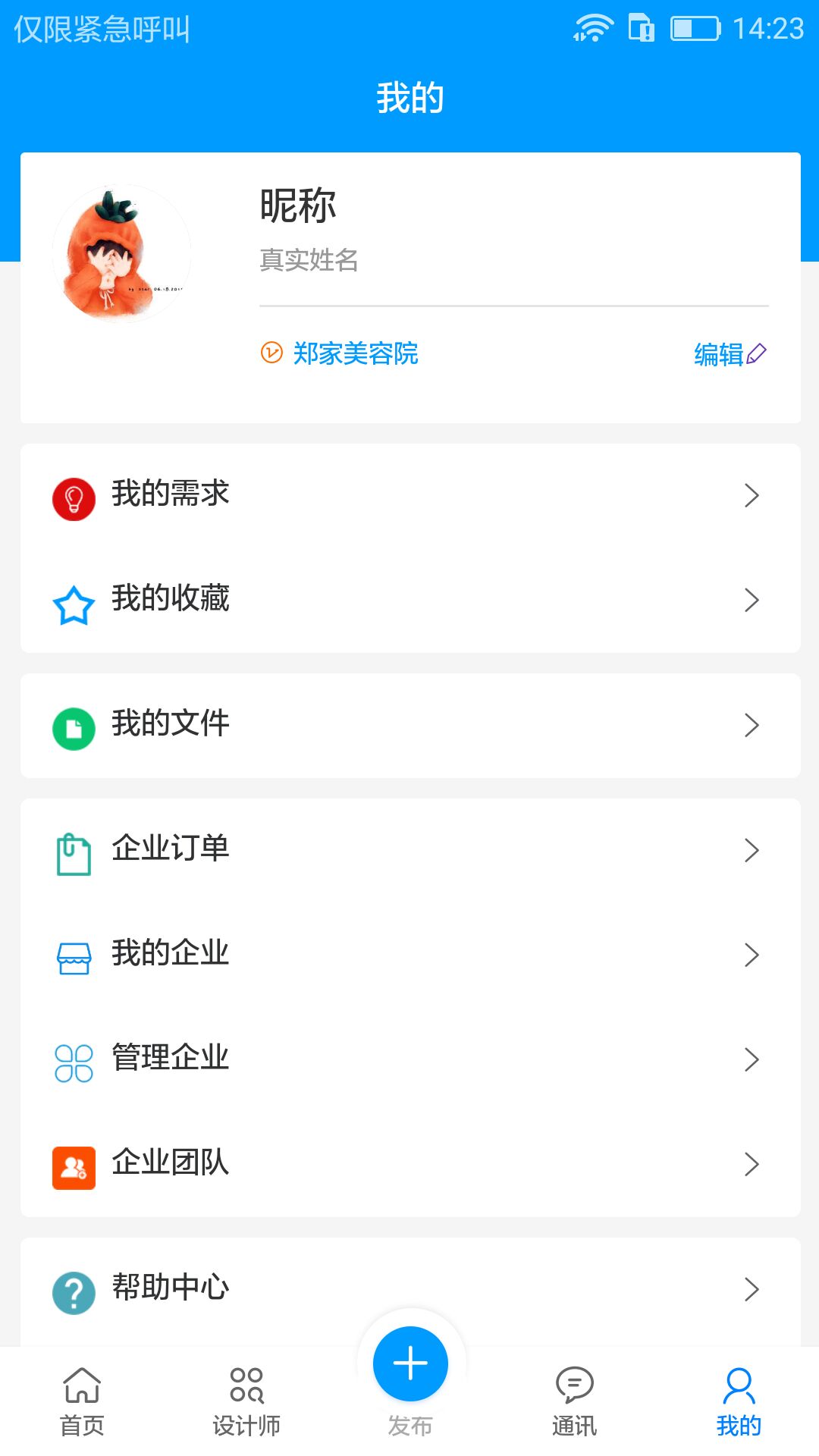The height and width of the screenshot is (1456, 819).
Task: Click the 我的文件 green file icon
Action: (73, 726)
